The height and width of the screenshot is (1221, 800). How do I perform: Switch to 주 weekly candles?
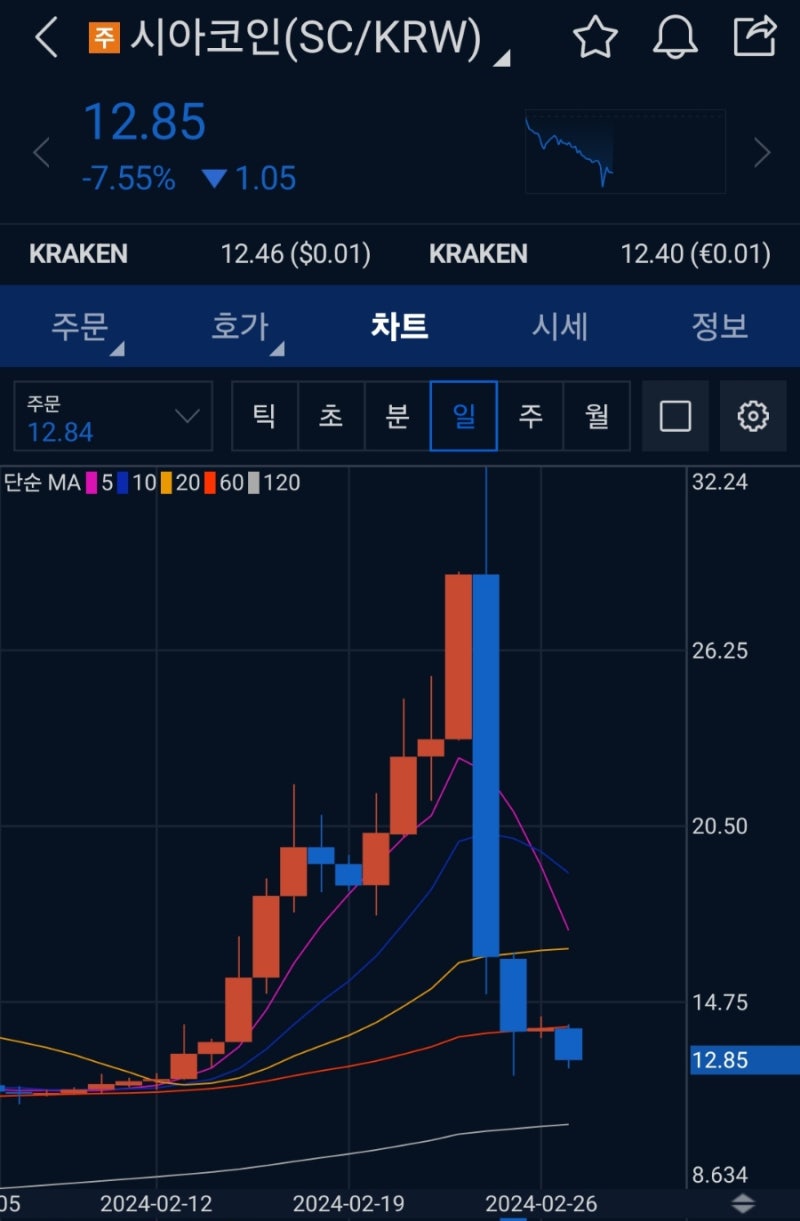pyautogui.click(x=531, y=417)
